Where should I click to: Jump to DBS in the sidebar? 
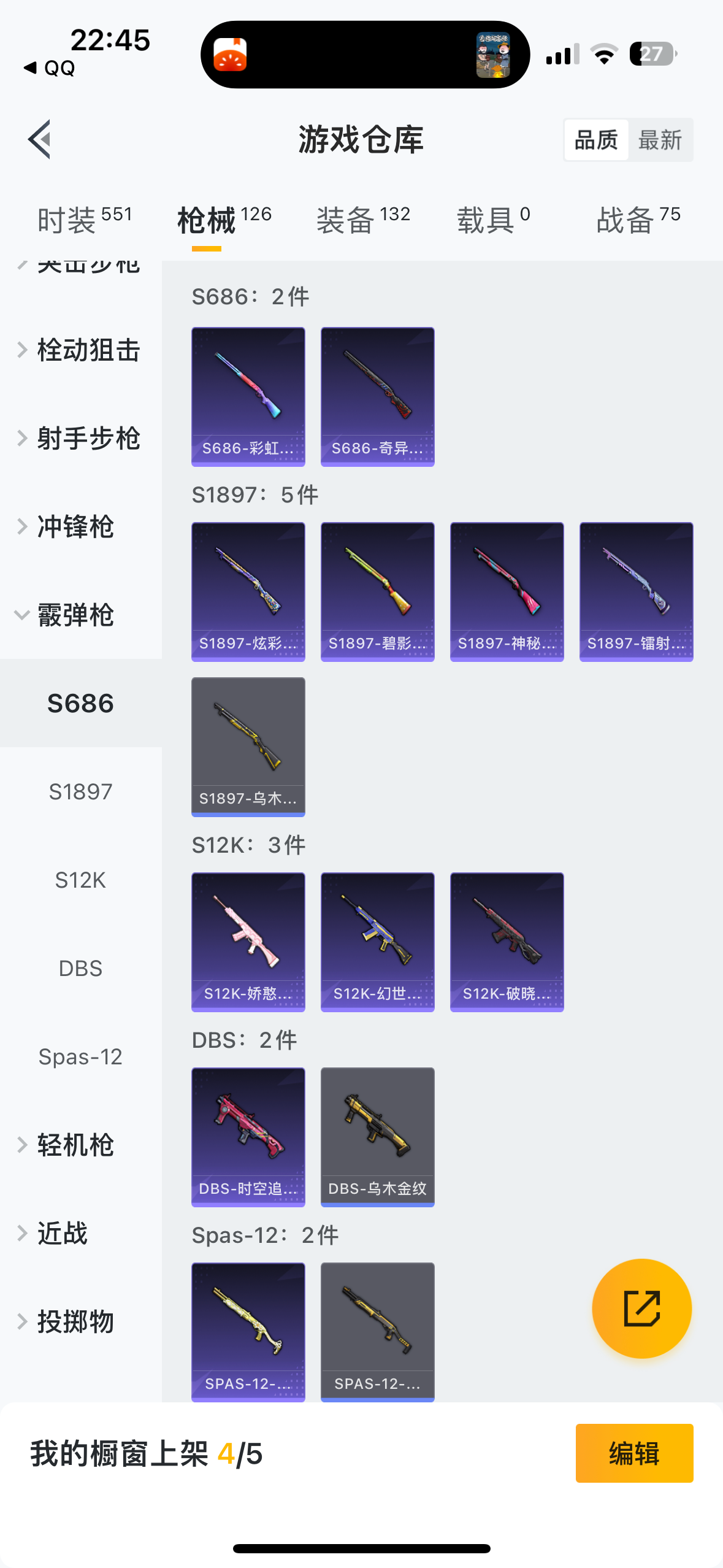pyautogui.click(x=80, y=969)
